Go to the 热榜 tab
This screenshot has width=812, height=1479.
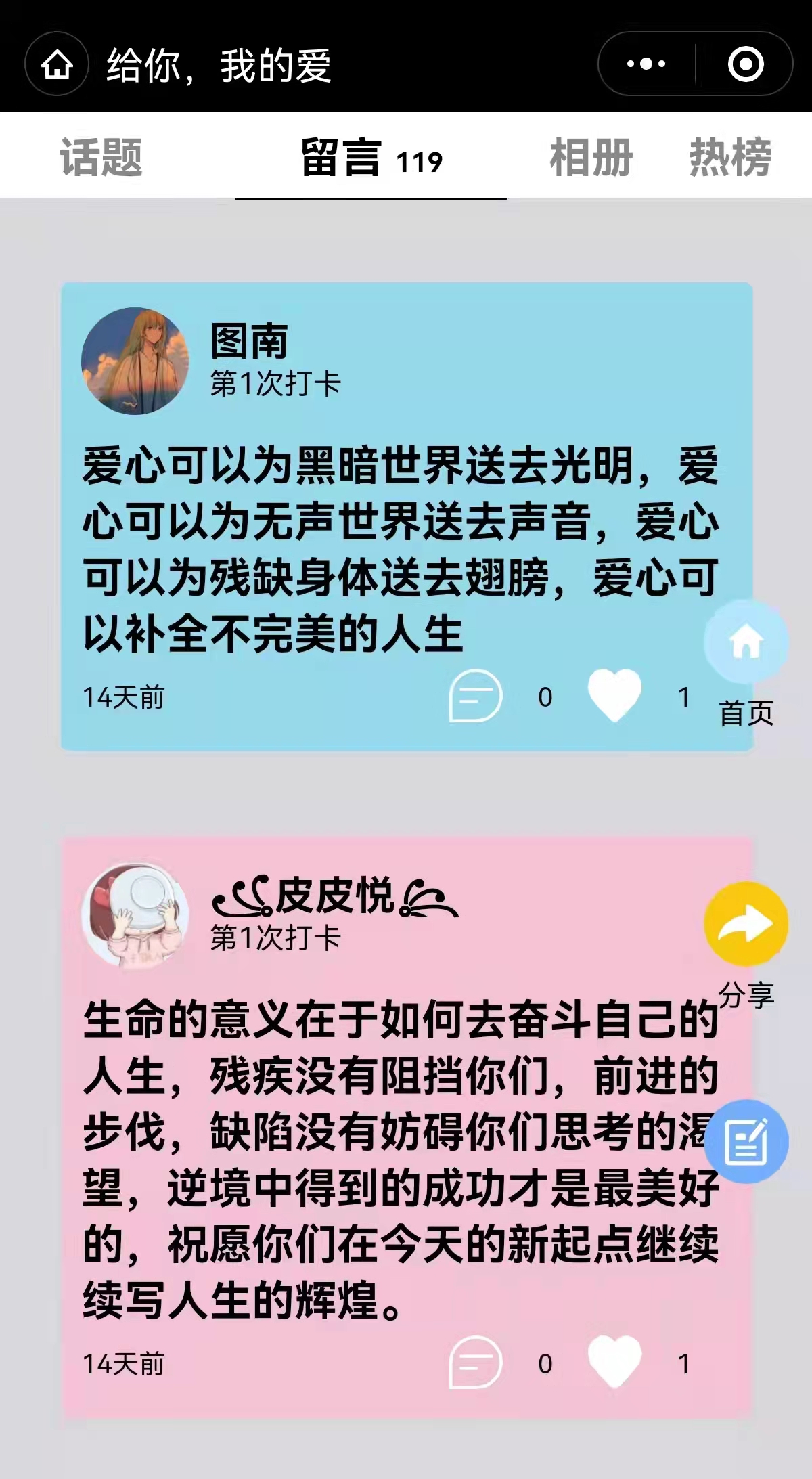coord(730,157)
